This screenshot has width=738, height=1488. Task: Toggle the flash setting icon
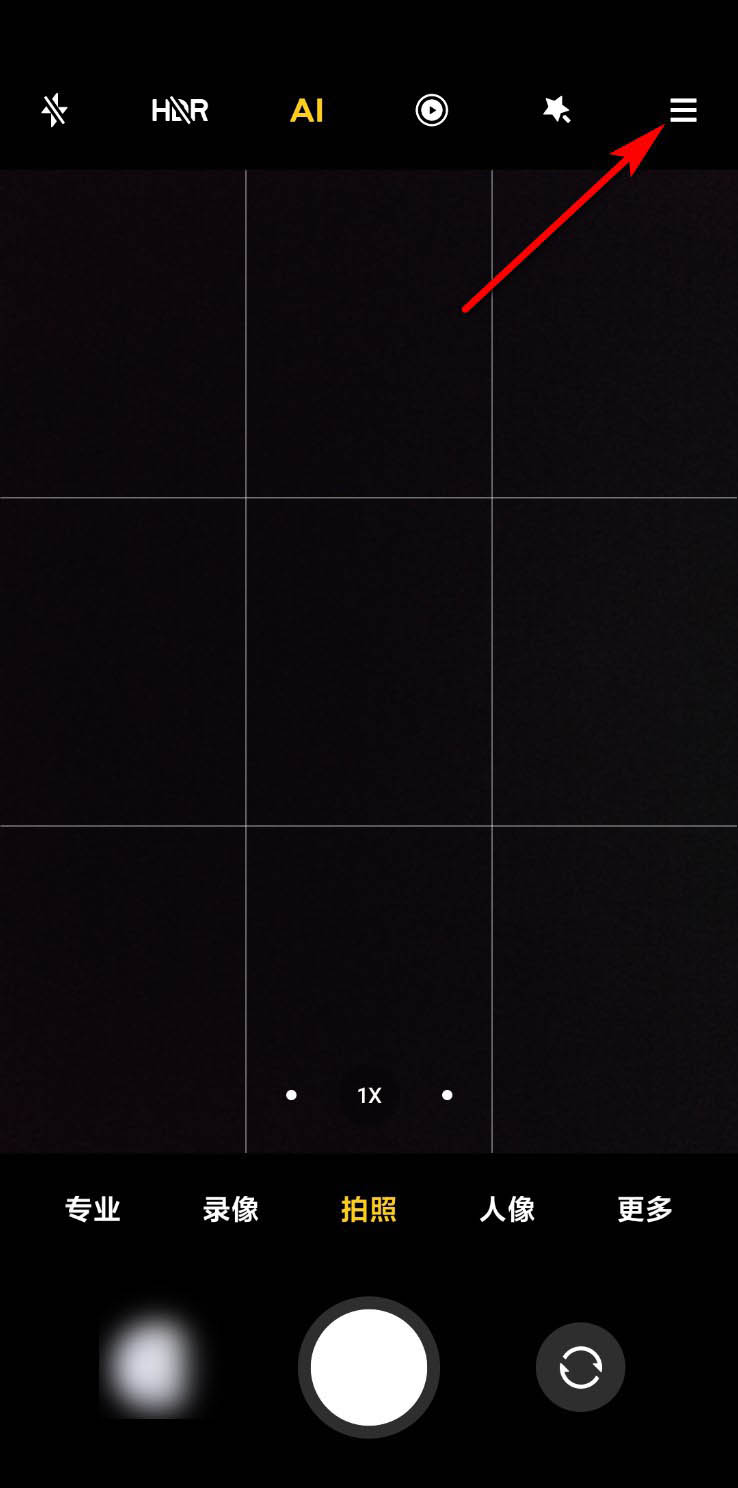click(54, 110)
